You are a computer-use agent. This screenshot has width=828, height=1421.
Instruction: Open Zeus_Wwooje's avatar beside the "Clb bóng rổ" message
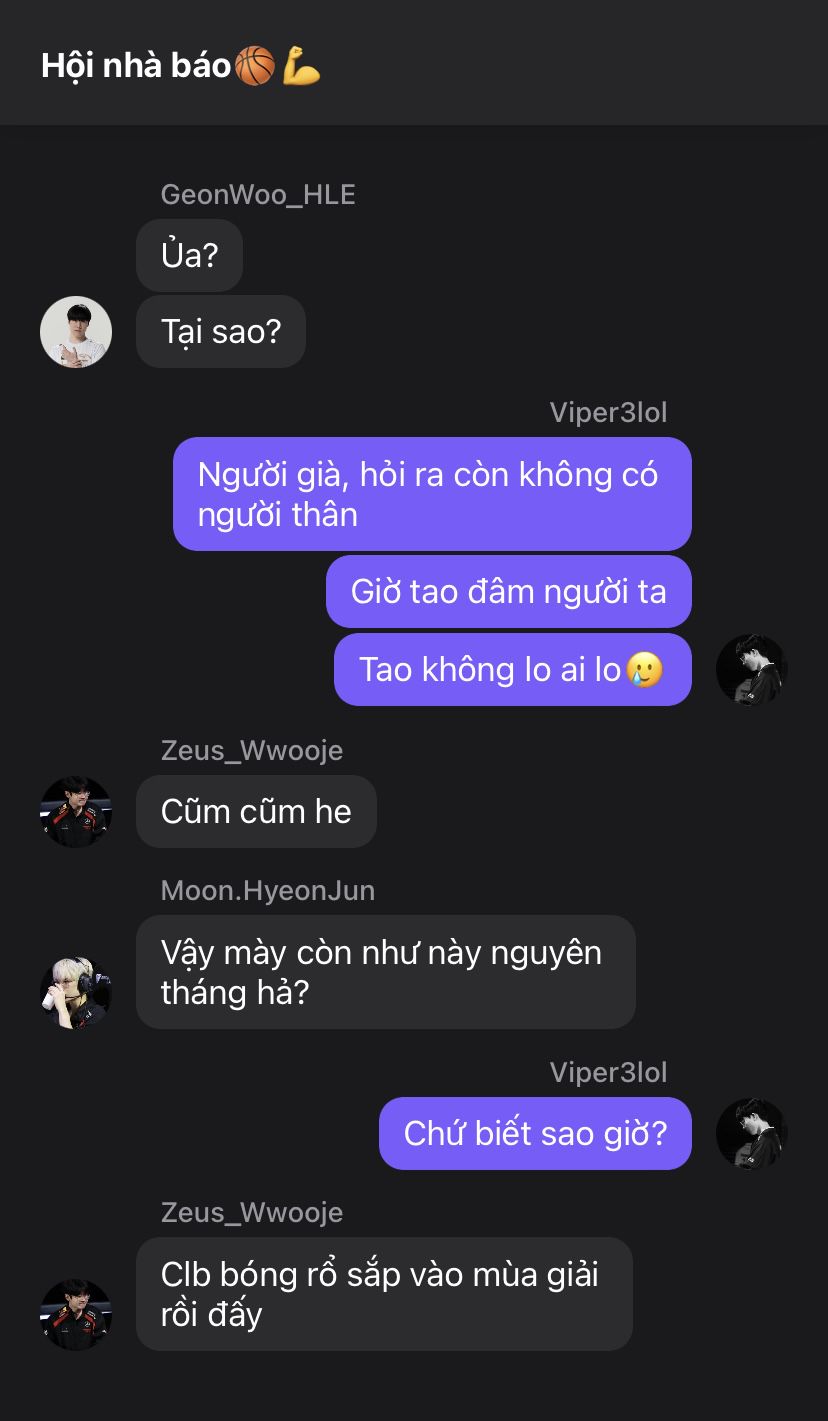pyautogui.click(x=76, y=1314)
